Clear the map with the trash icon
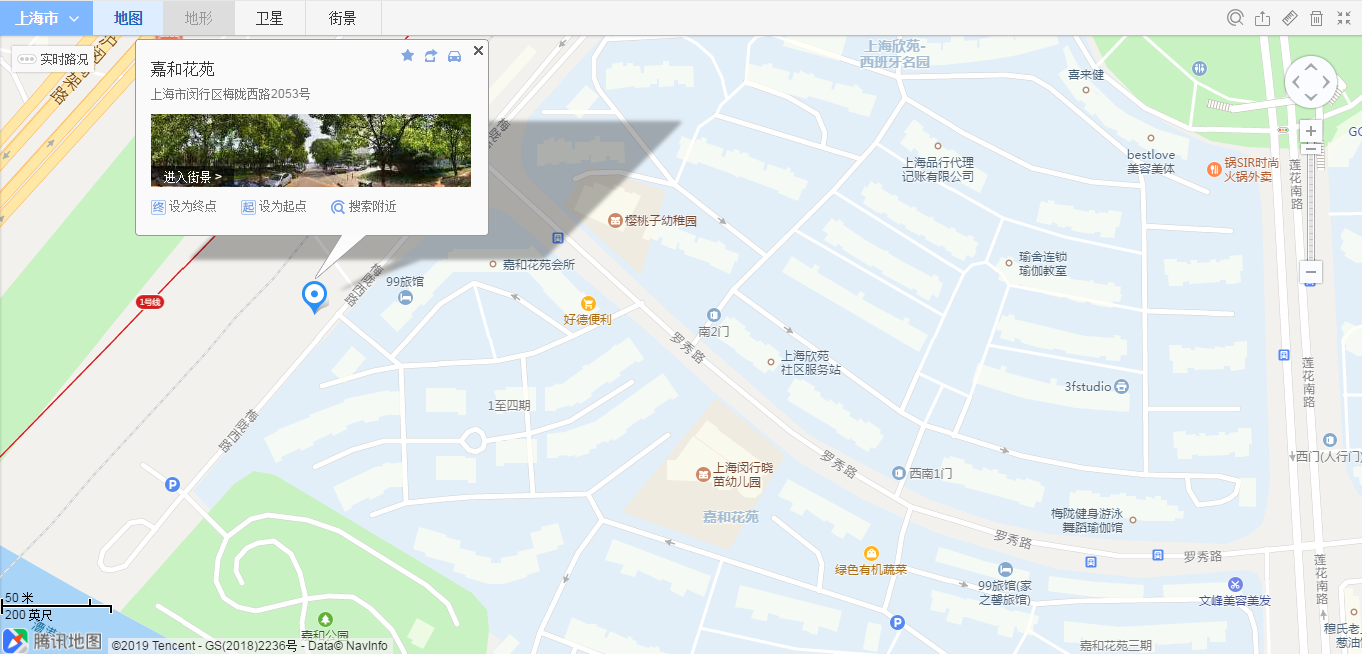Image resolution: width=1362 pixels, height=654 pixels. [x=1317, y=18]
